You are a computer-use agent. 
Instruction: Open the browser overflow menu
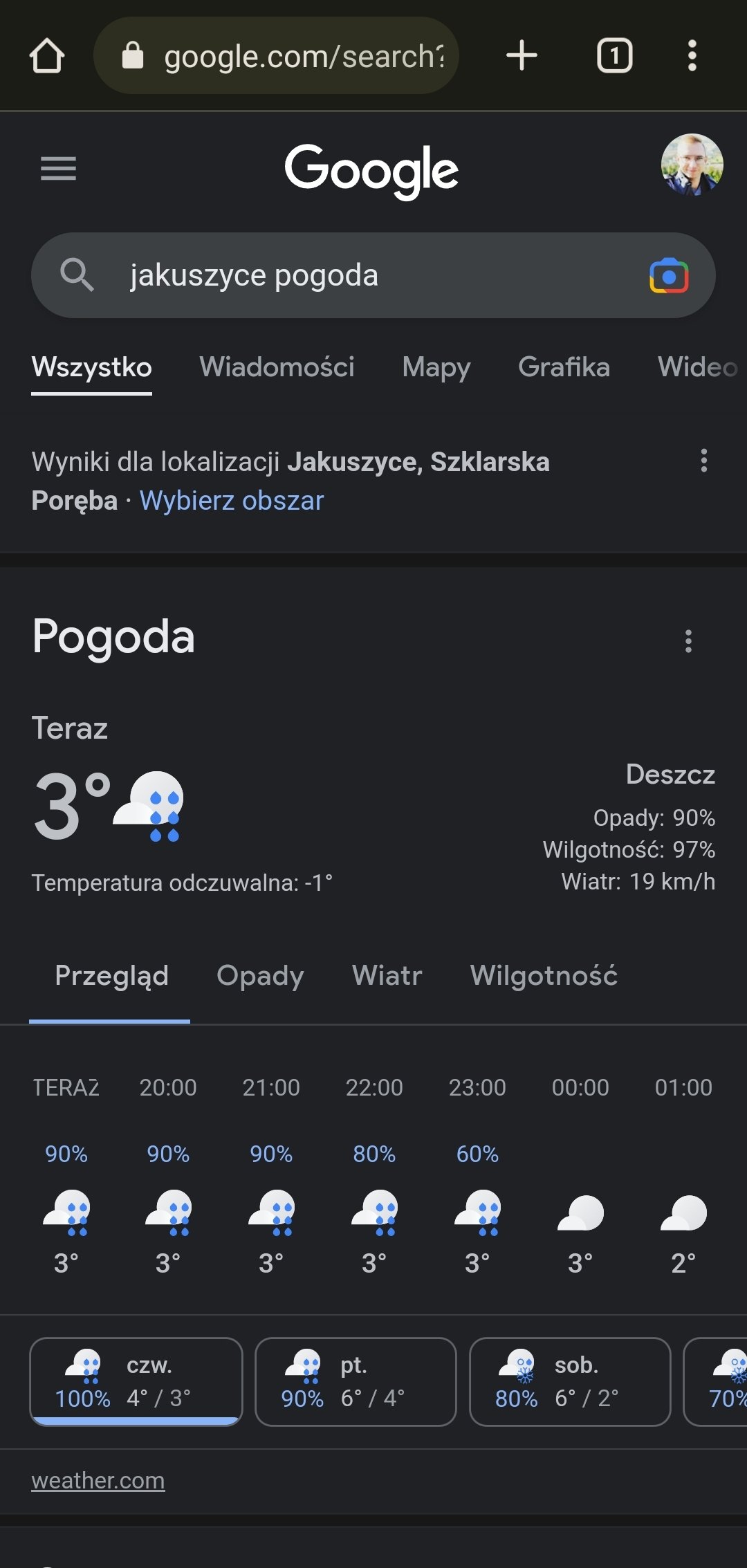coord(692,55)
